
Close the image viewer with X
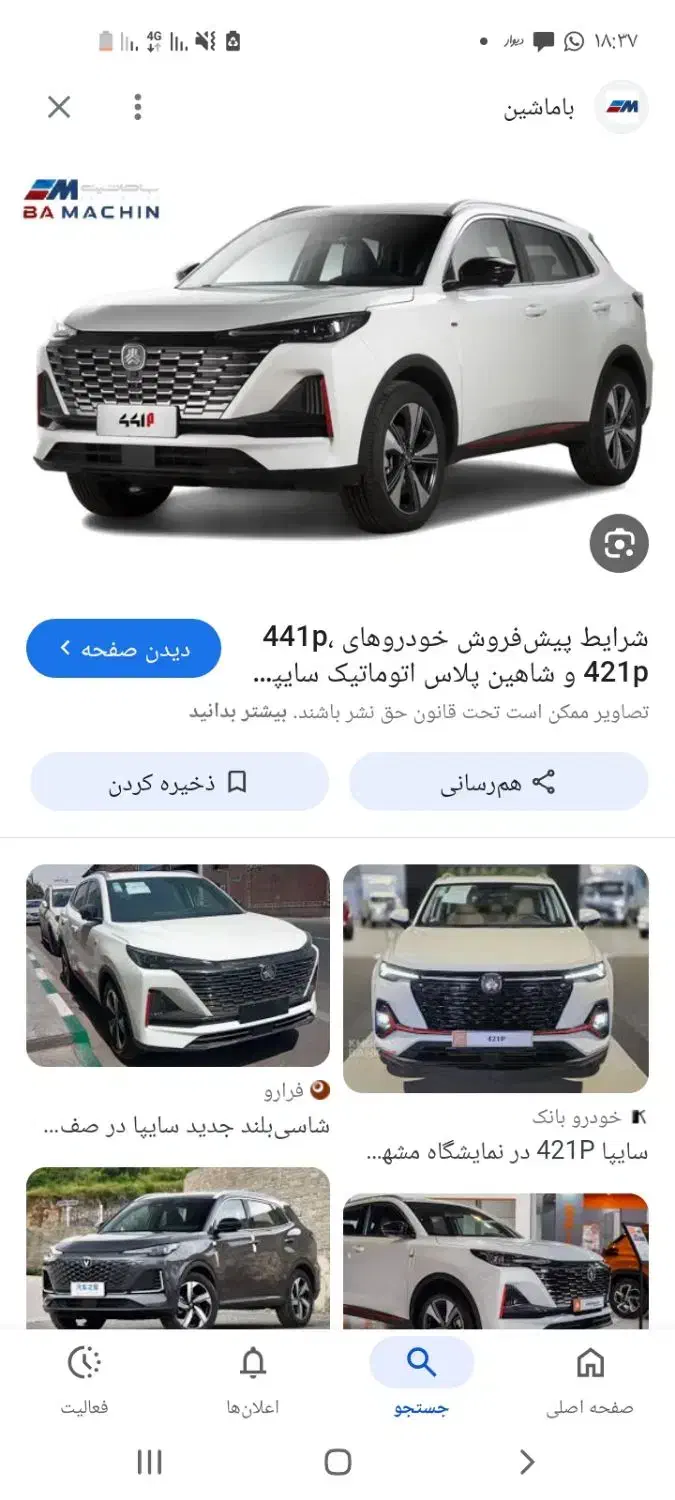(59, 107)
